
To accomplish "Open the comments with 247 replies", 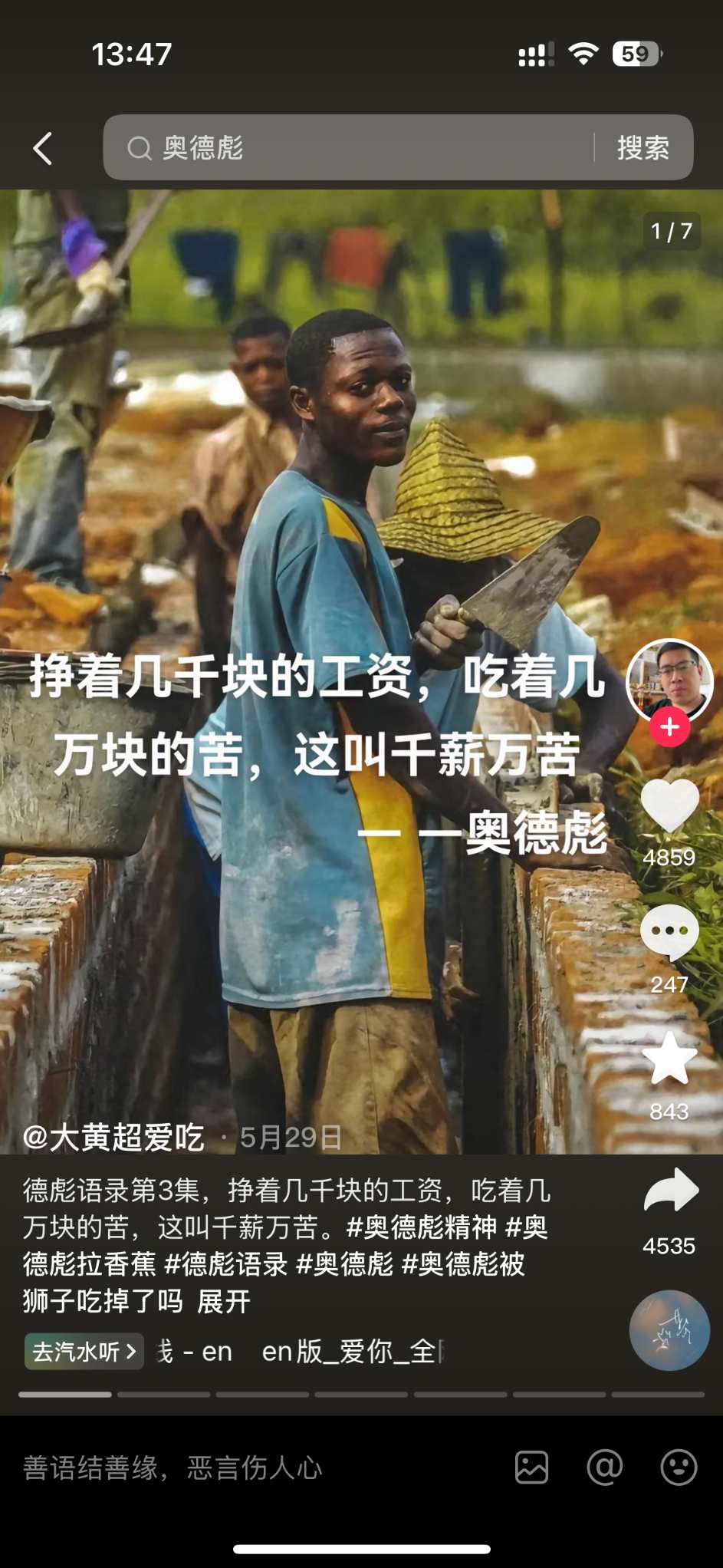I will click(x=669, y=931).
